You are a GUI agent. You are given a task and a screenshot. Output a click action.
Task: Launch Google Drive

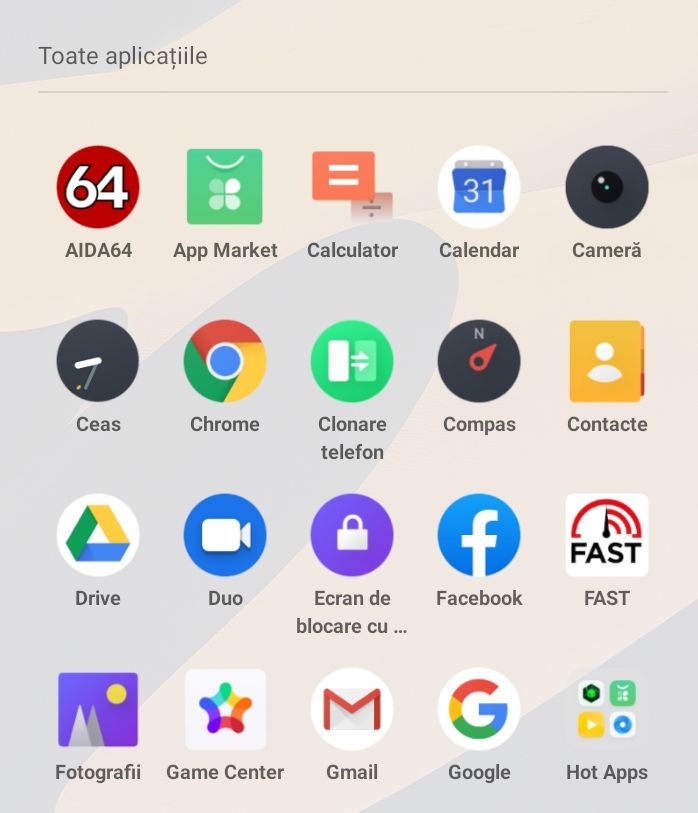[98, 535]
